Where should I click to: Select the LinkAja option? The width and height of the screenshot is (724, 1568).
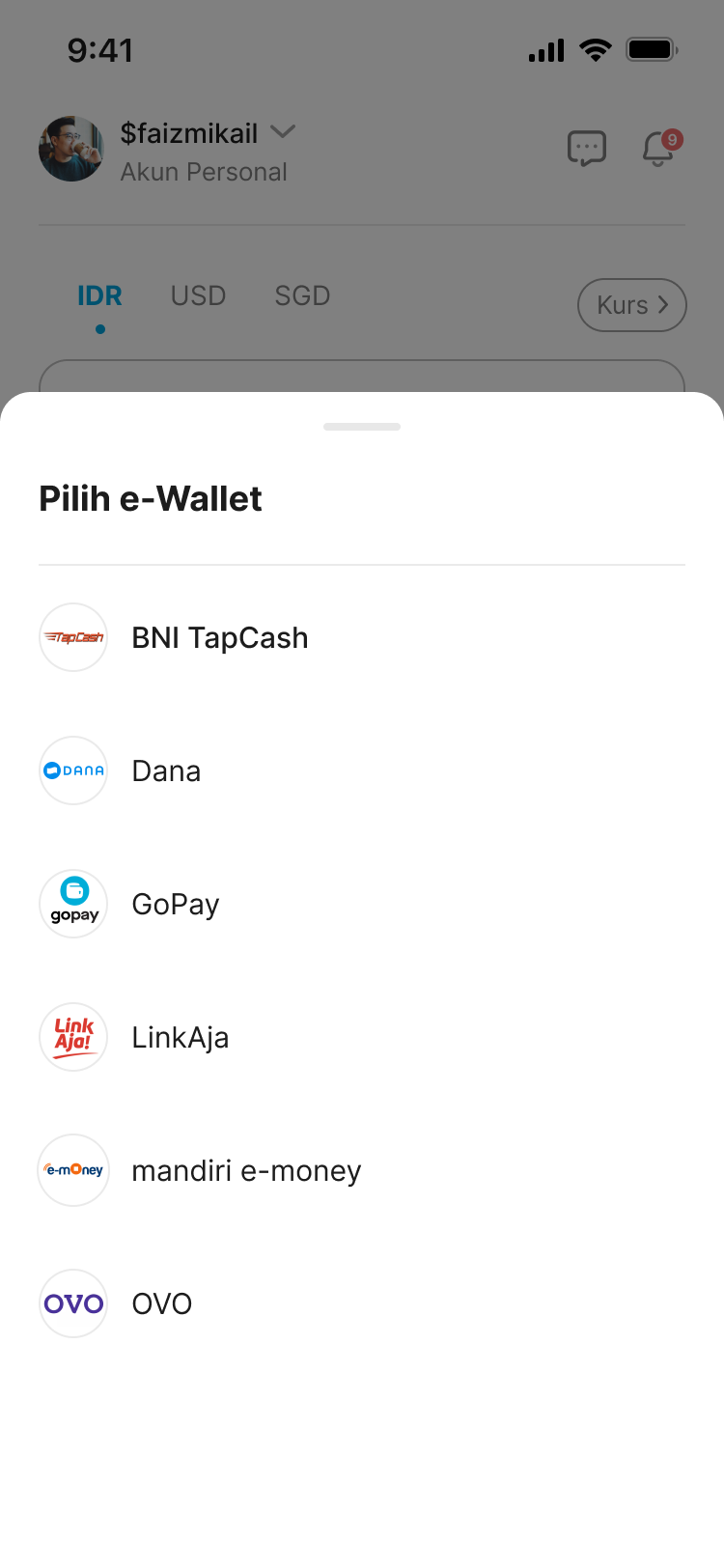point(181,1038)
